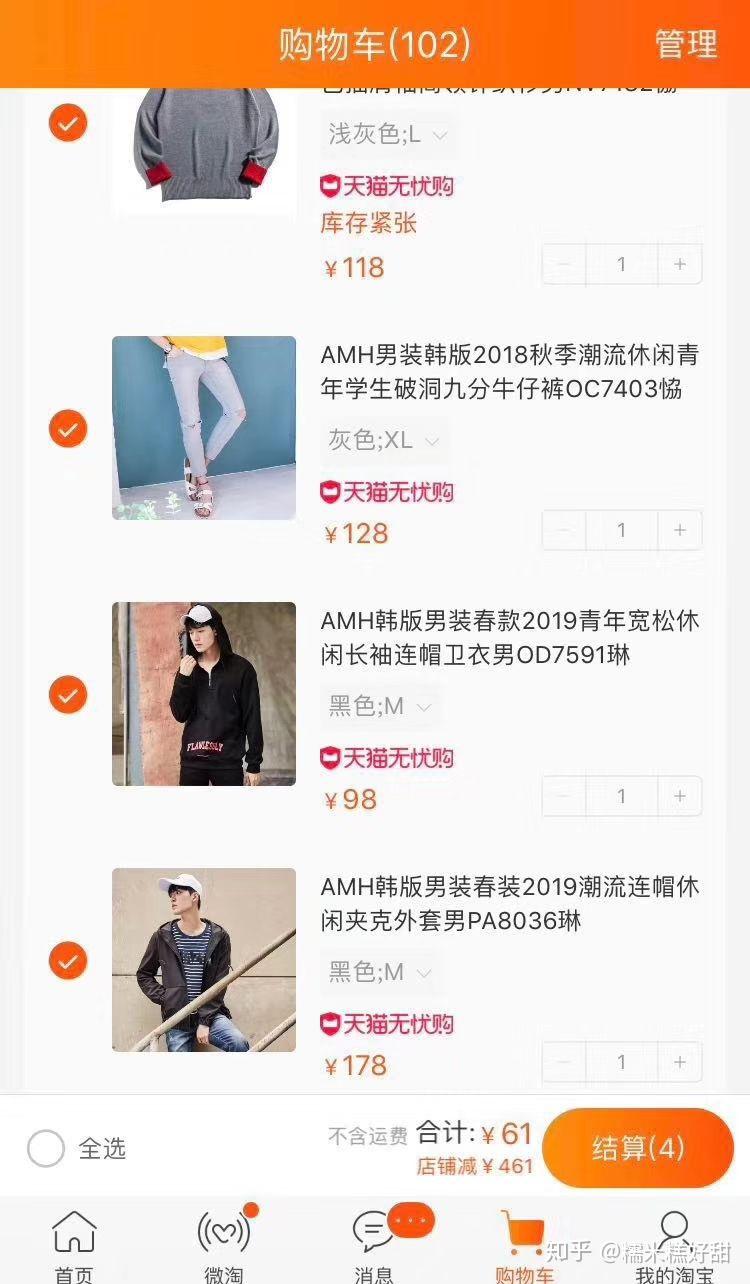Click the 天猫无忧购 badge on the sweater item
The height and width of the screenshot is (1284, 750).
[386, 186]
